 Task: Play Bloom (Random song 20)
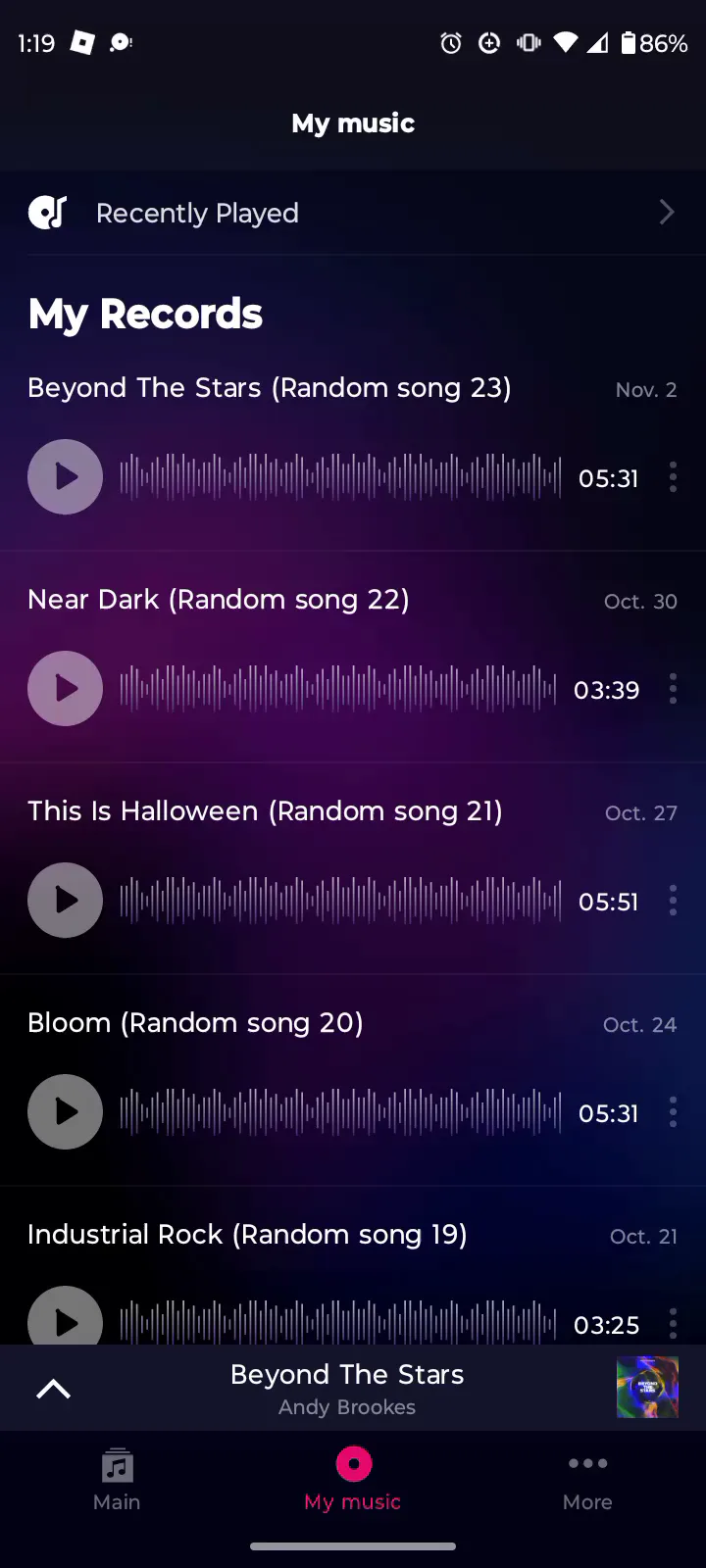tap(65, 1112)
